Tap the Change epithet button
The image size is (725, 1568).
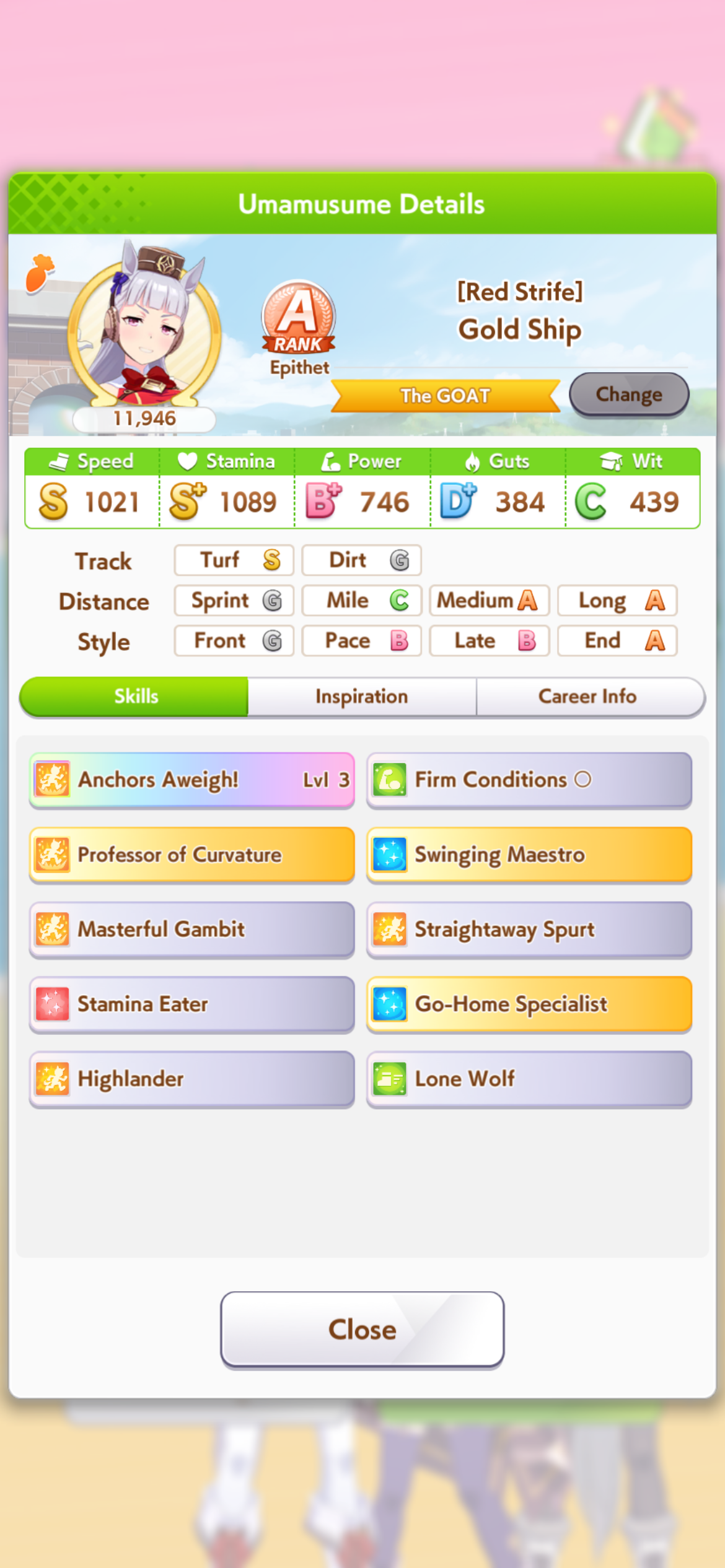pyautogui.click(x=629, y=394)
